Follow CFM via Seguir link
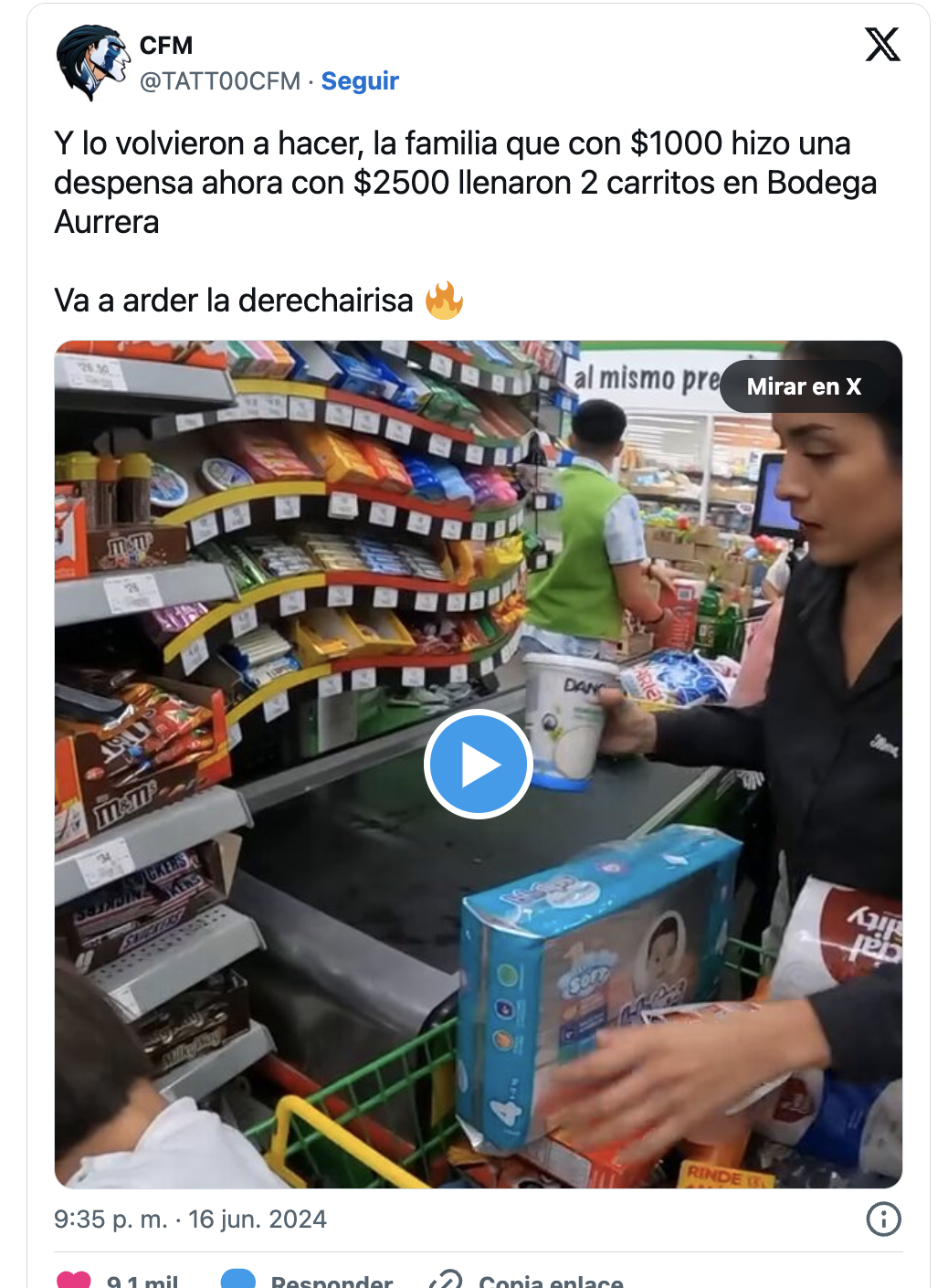 pyautogui.click(x=360, y=81)
